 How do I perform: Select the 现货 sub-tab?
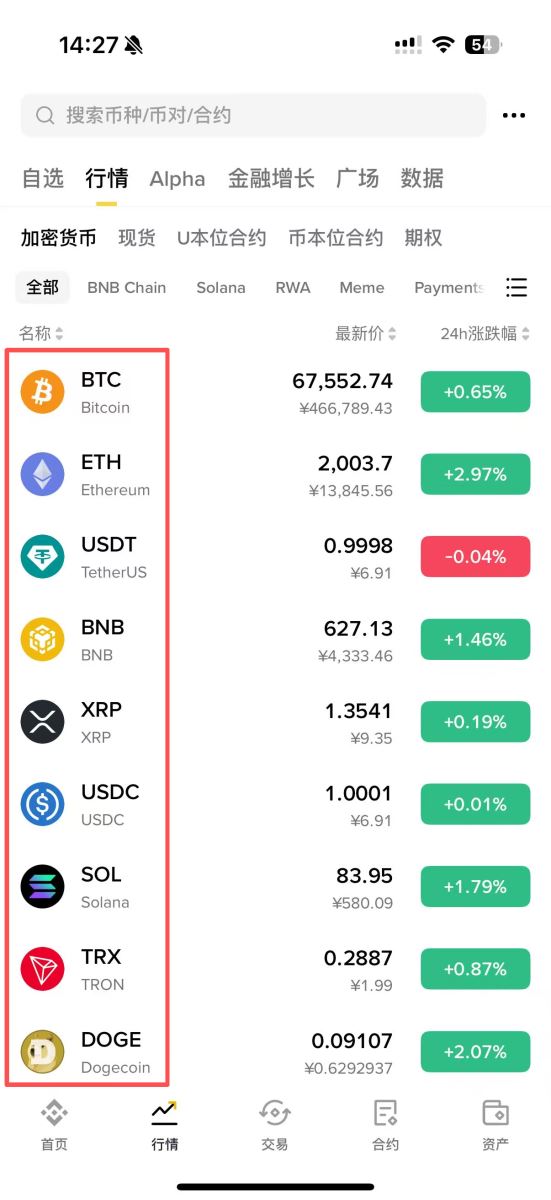pyautogui.click(x=137, y=238)
